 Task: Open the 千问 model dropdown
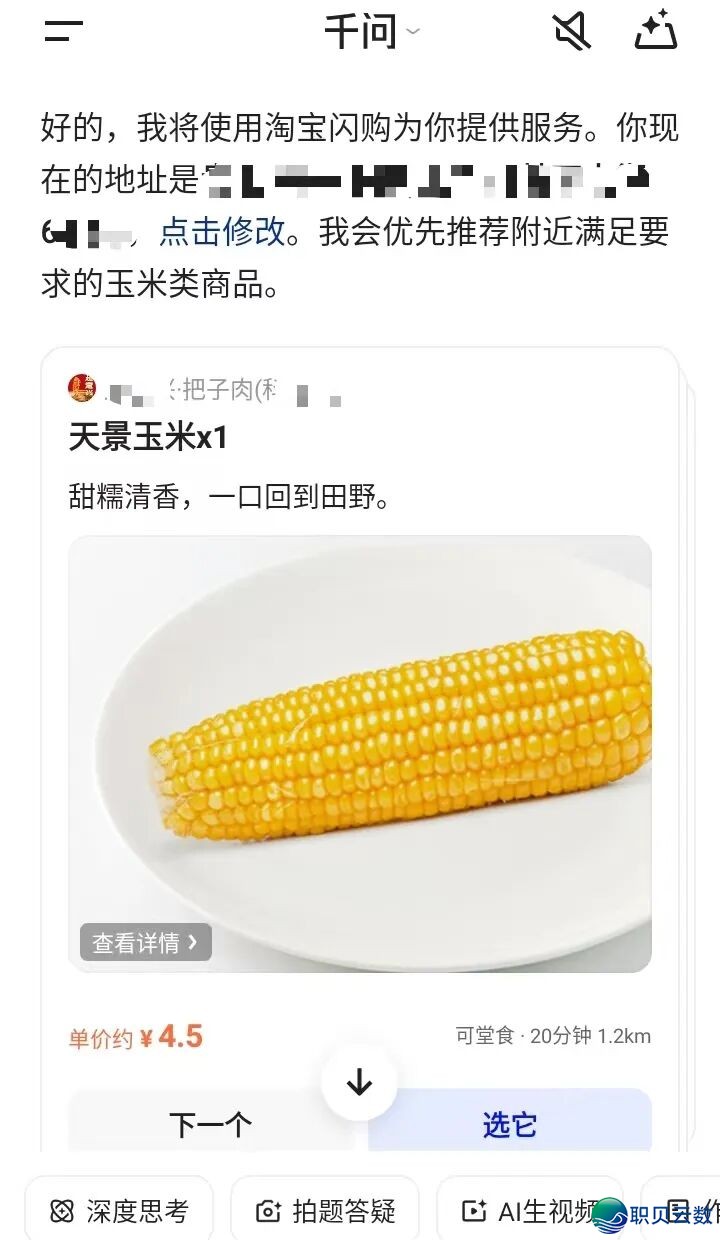point(371,32)
